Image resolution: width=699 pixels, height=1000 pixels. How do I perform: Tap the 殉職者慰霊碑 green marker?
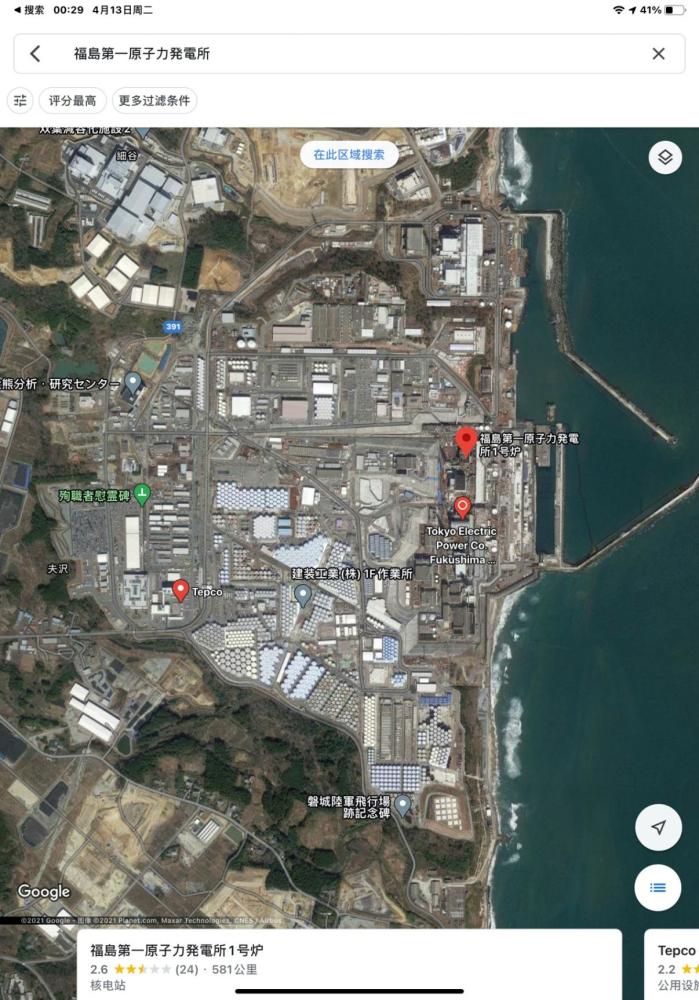pyautogui.click(x=143, y=493)
